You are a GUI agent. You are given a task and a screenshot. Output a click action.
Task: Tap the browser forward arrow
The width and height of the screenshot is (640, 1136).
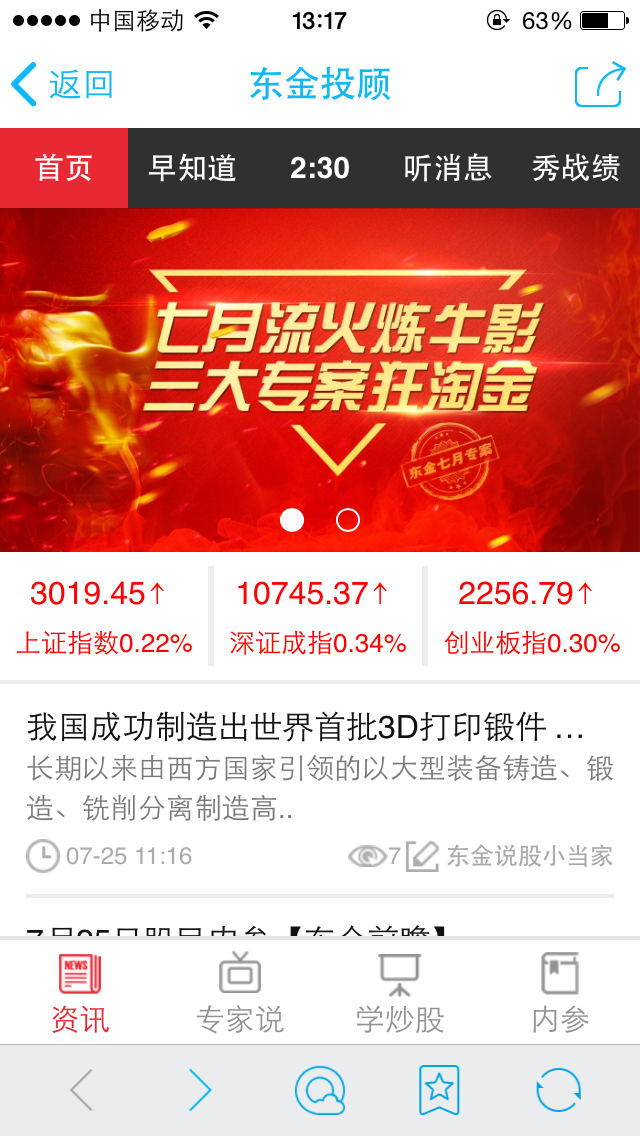(200, 1090)
